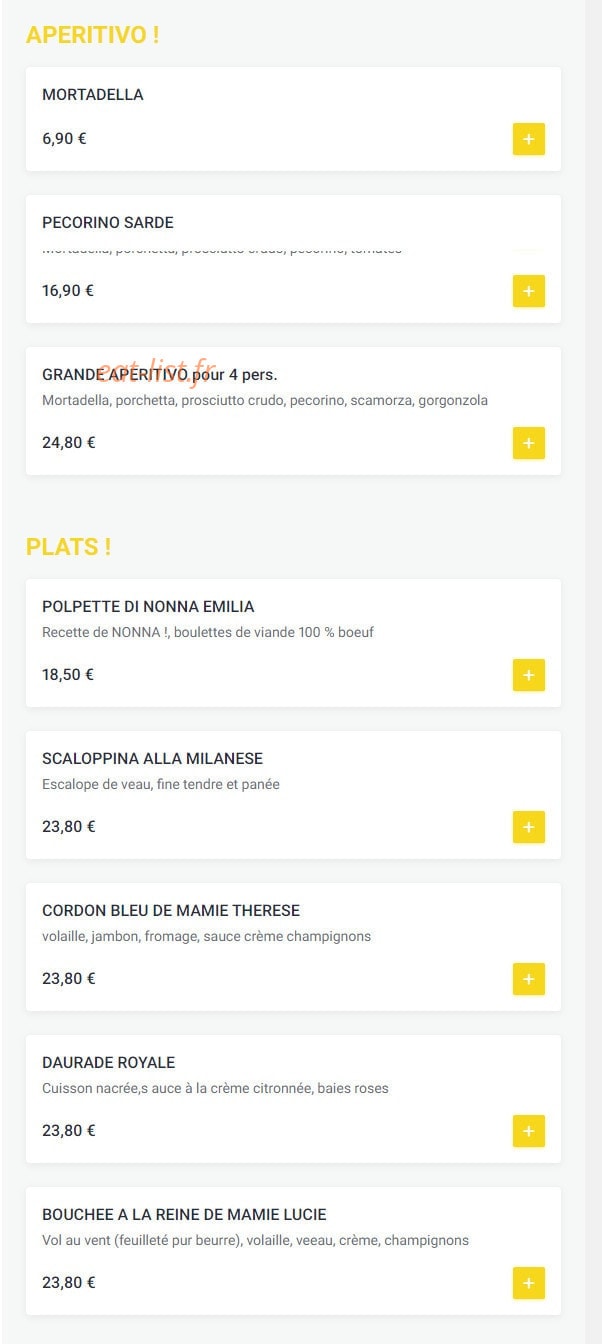This screenshot has width=602, height=1344.
Task: Tap plus on GRANDE APERITIVO pour 4 pers.
Action: tap(528, 443)
